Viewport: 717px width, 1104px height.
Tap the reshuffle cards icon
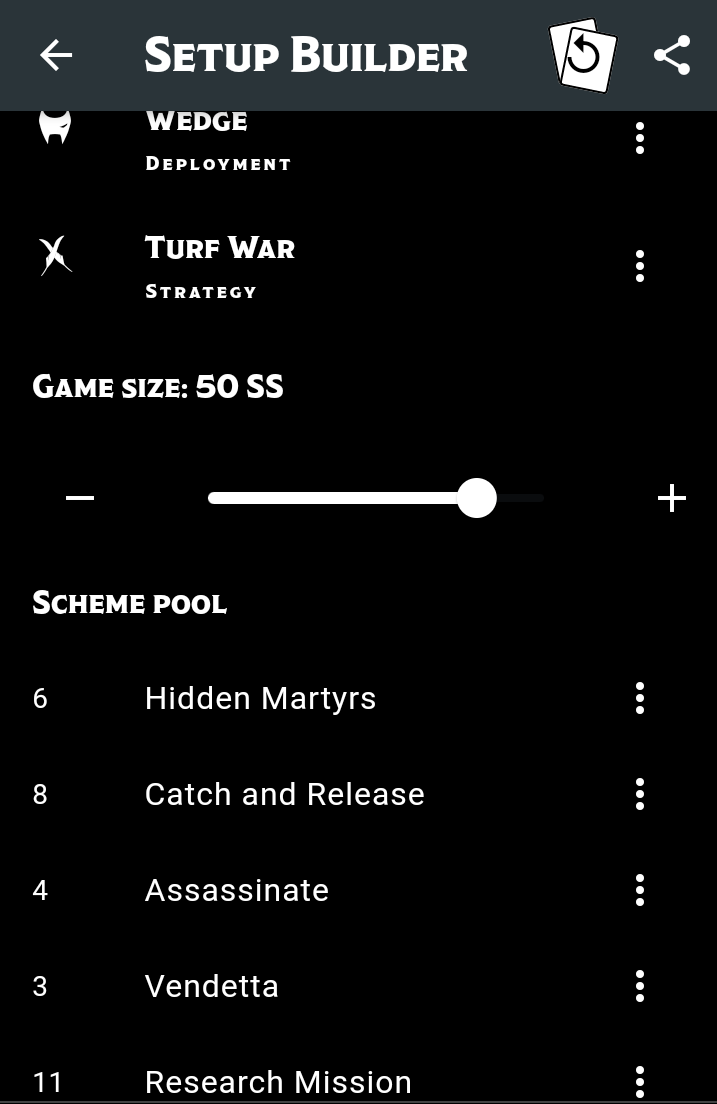pos(583,56)
